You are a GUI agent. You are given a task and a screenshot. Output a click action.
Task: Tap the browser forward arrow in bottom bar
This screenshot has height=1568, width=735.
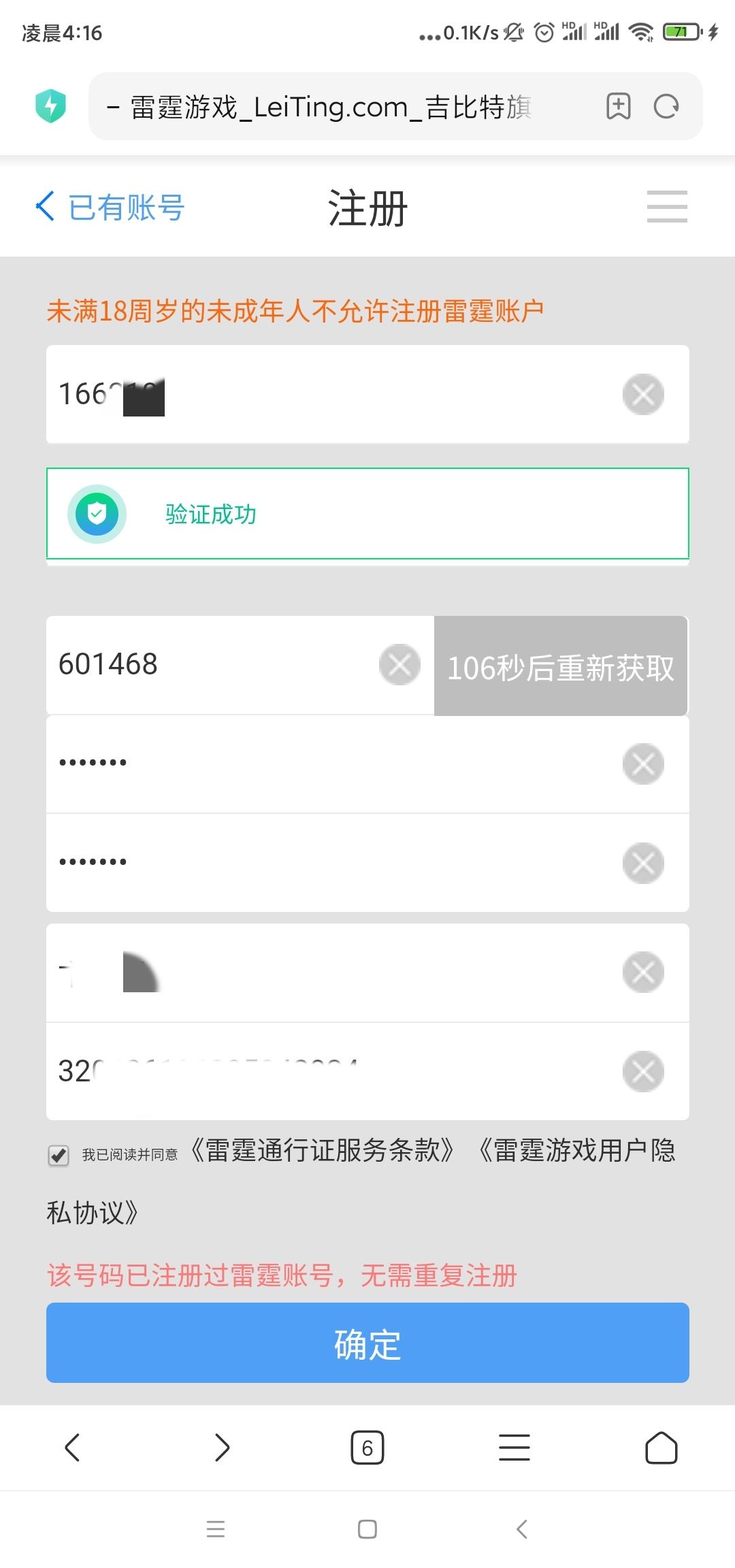pyautogui.click(x=220, y=1448)
